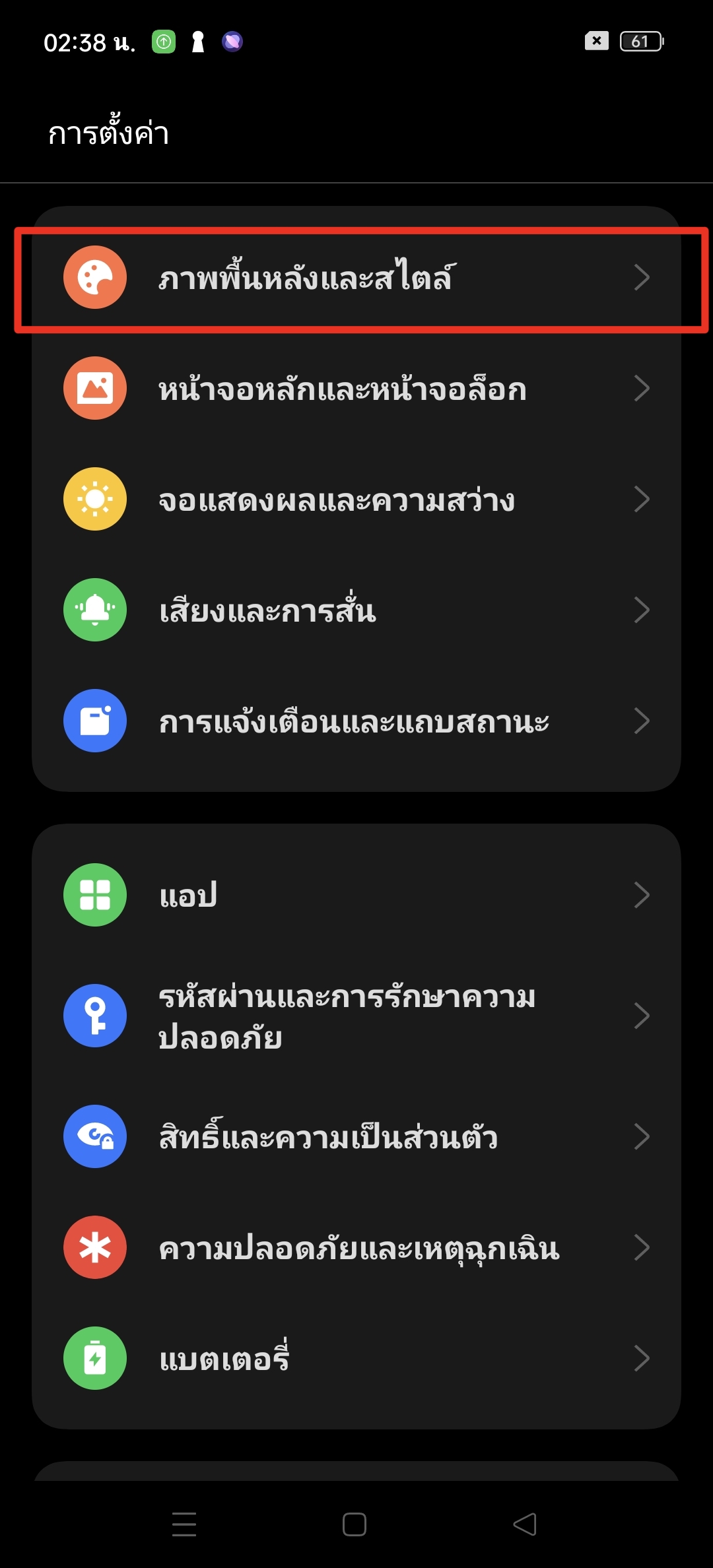713x1568 pixels.
Task: Open the แอป settings row
Action: coord(356,895)
